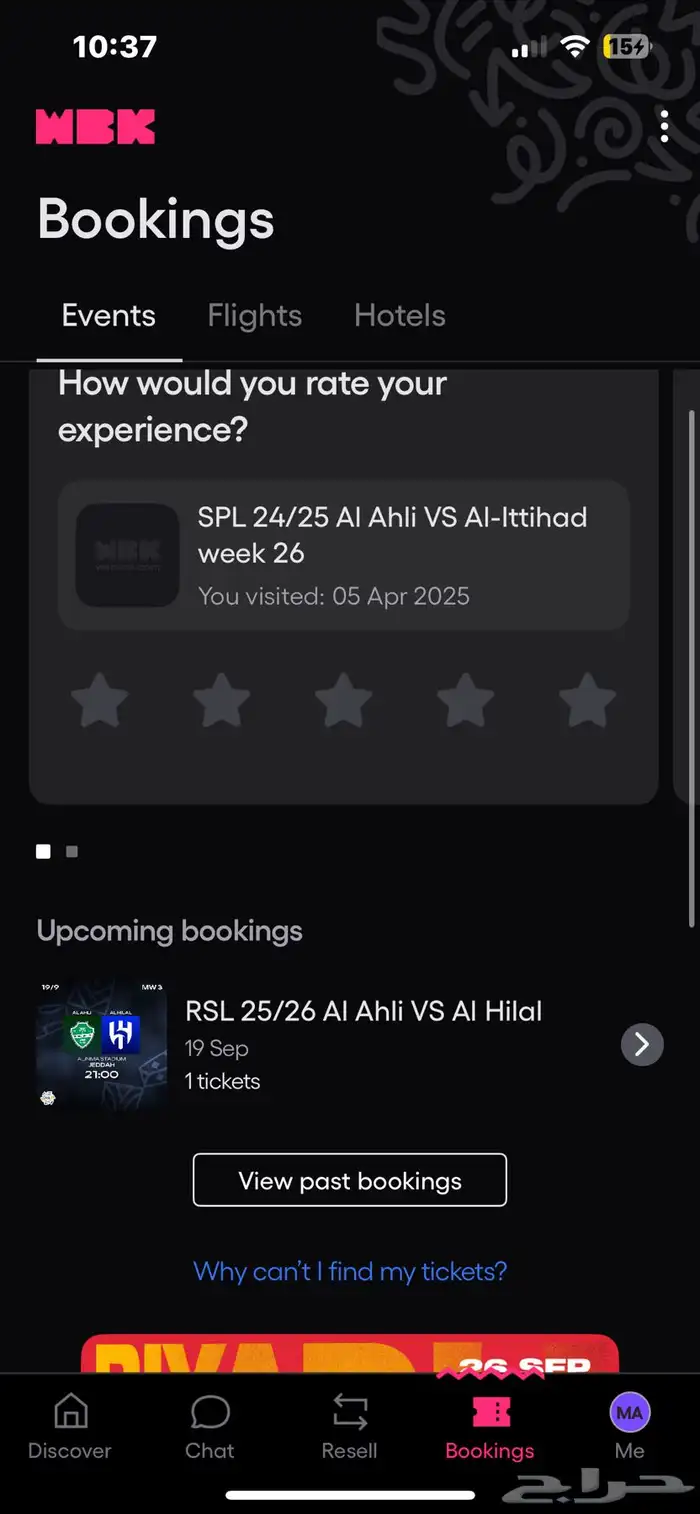Image resolution: width=700 pixels, height=1514 pixels.
Task: Open the three-dot overflow menu
Action: [x=664, y=127]
